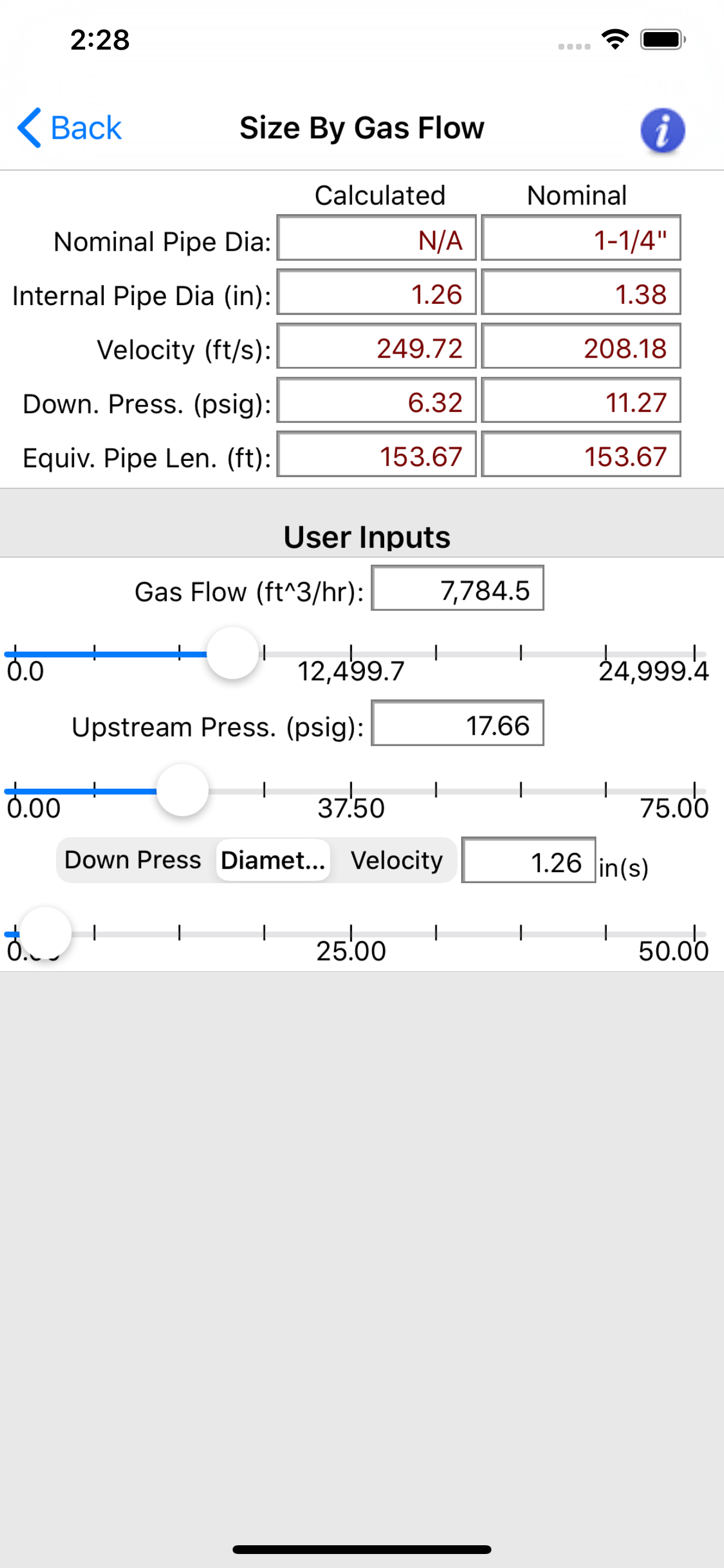Edit the diameter value in in(s)
Viewport: 724px width, 1568px height.
tap(528, 860)
